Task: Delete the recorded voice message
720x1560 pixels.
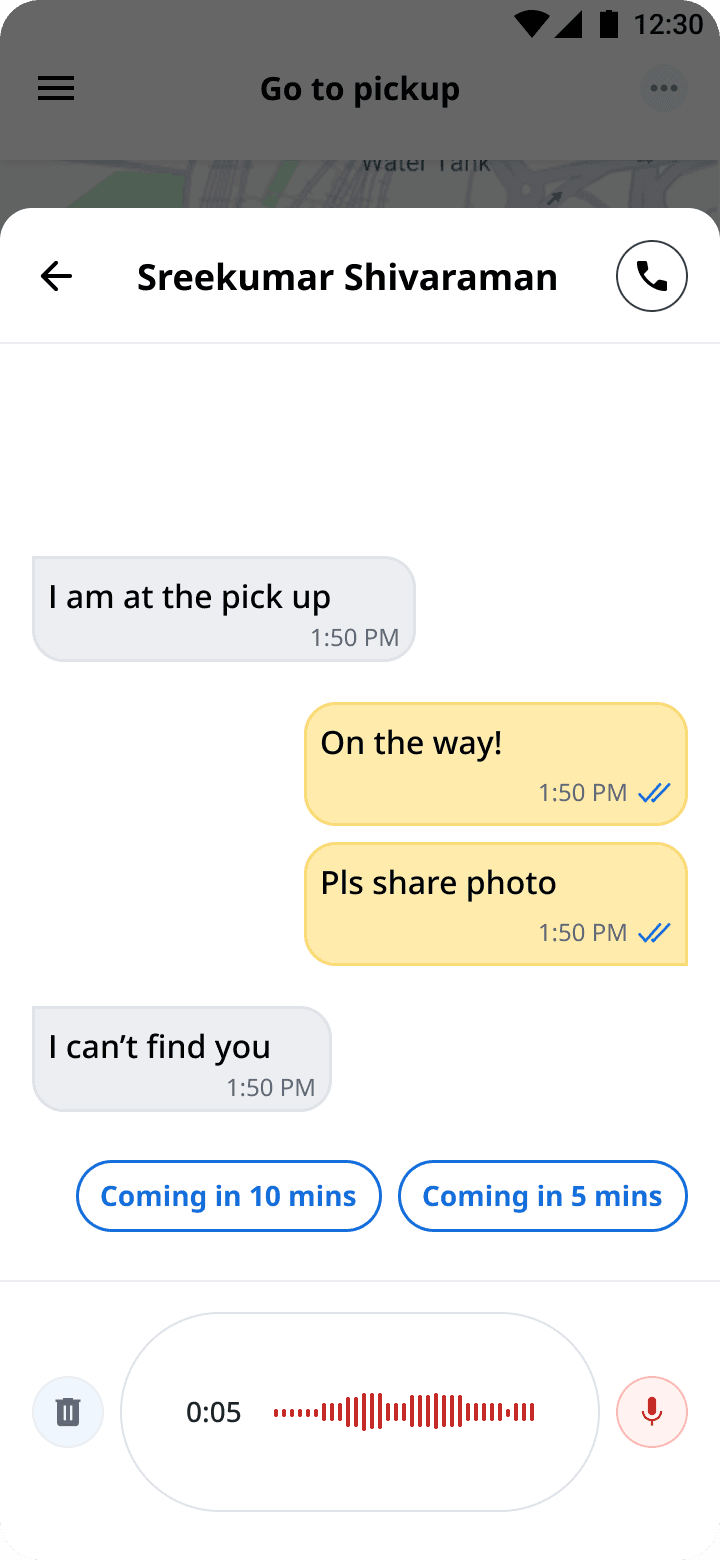Action: pos(68,1412)
